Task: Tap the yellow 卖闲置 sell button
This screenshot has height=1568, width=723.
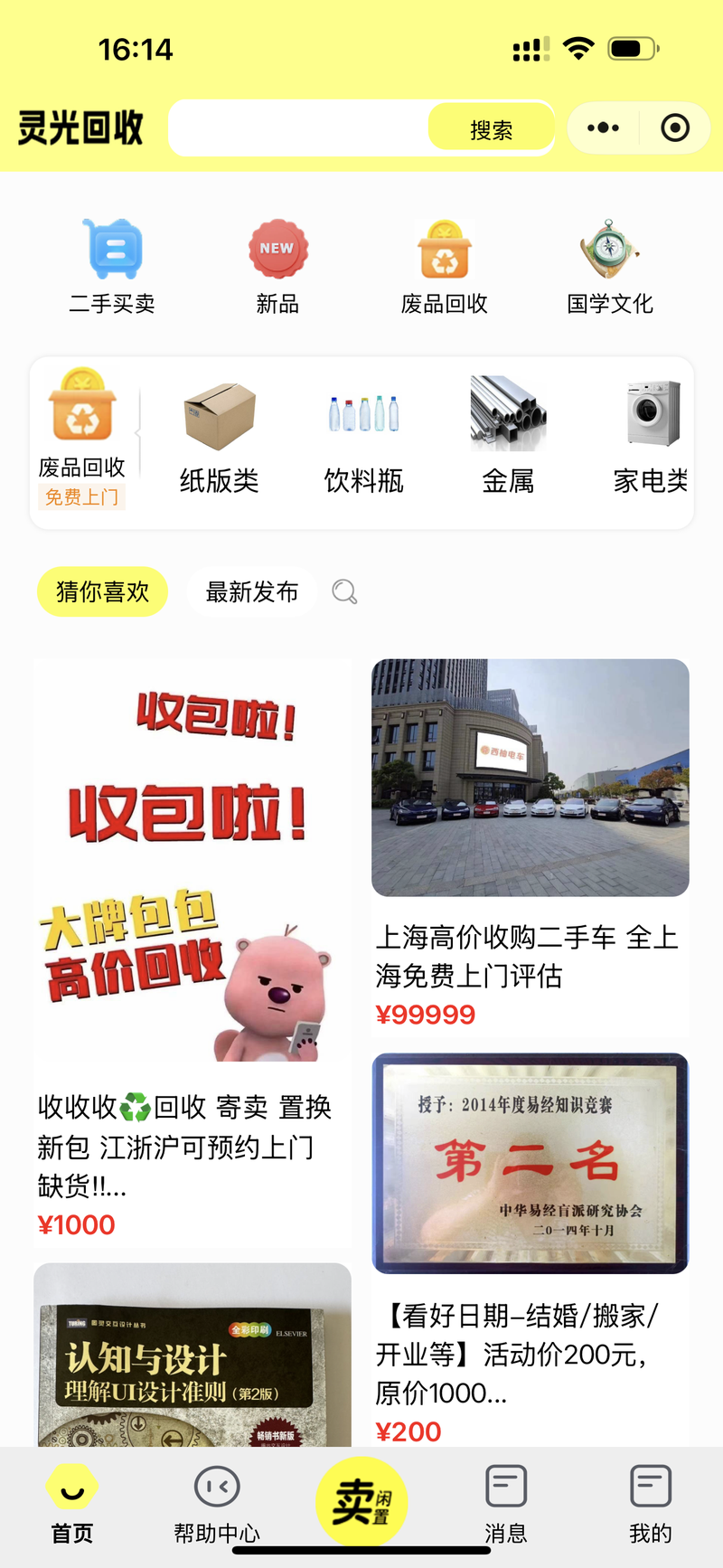Action: tap(361, 1501)
